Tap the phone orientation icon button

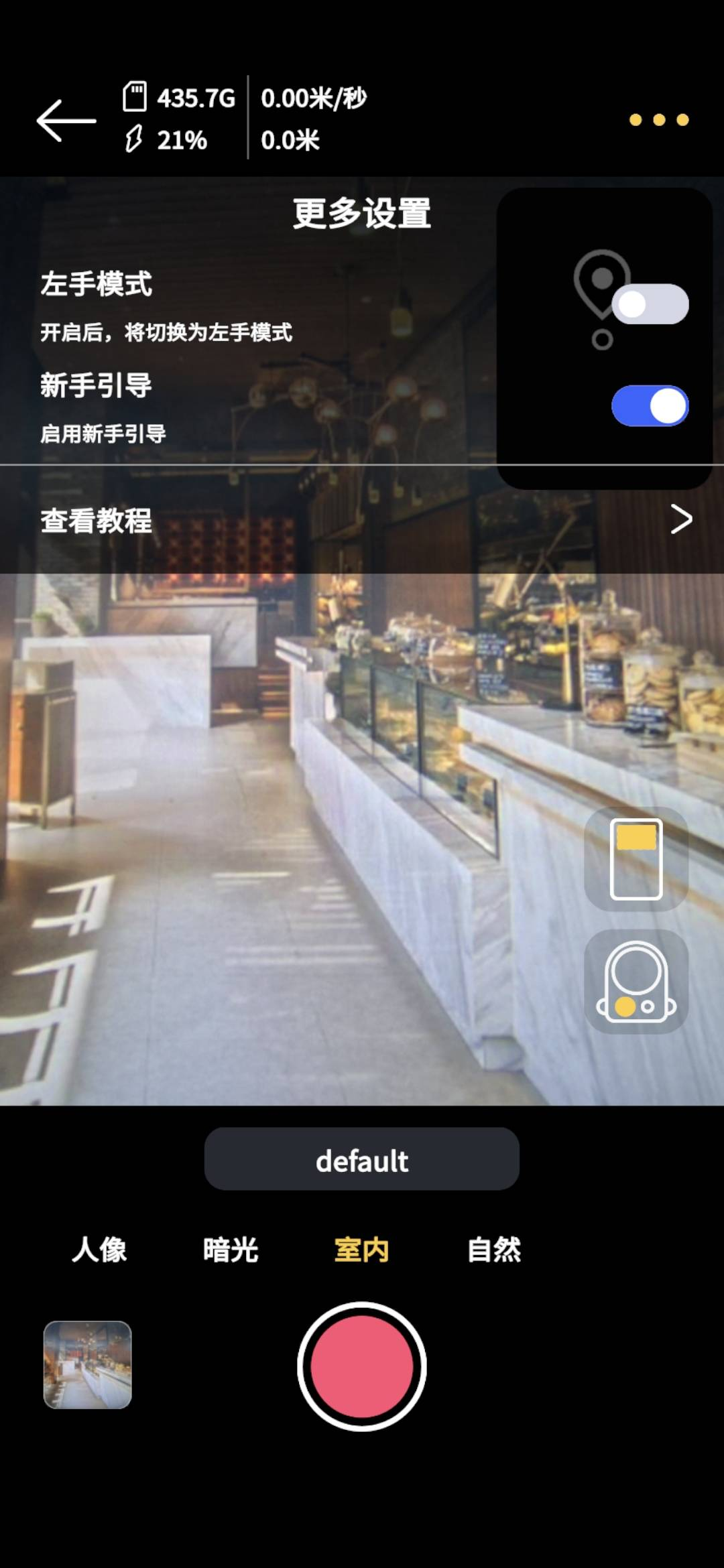pyautogui.click(x=636, y=859)
